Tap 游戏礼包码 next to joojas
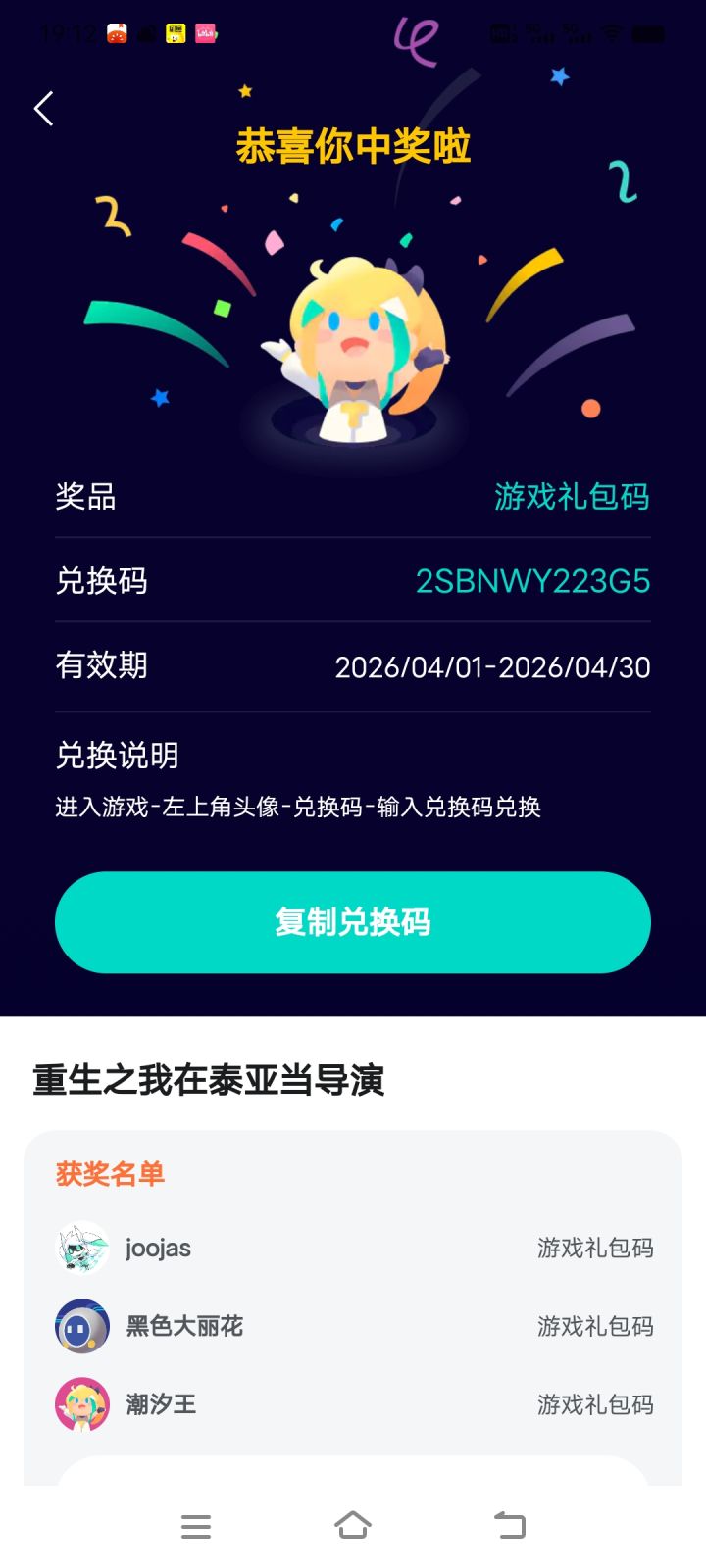This screenshot has height=1568, width=706. 594,1248
